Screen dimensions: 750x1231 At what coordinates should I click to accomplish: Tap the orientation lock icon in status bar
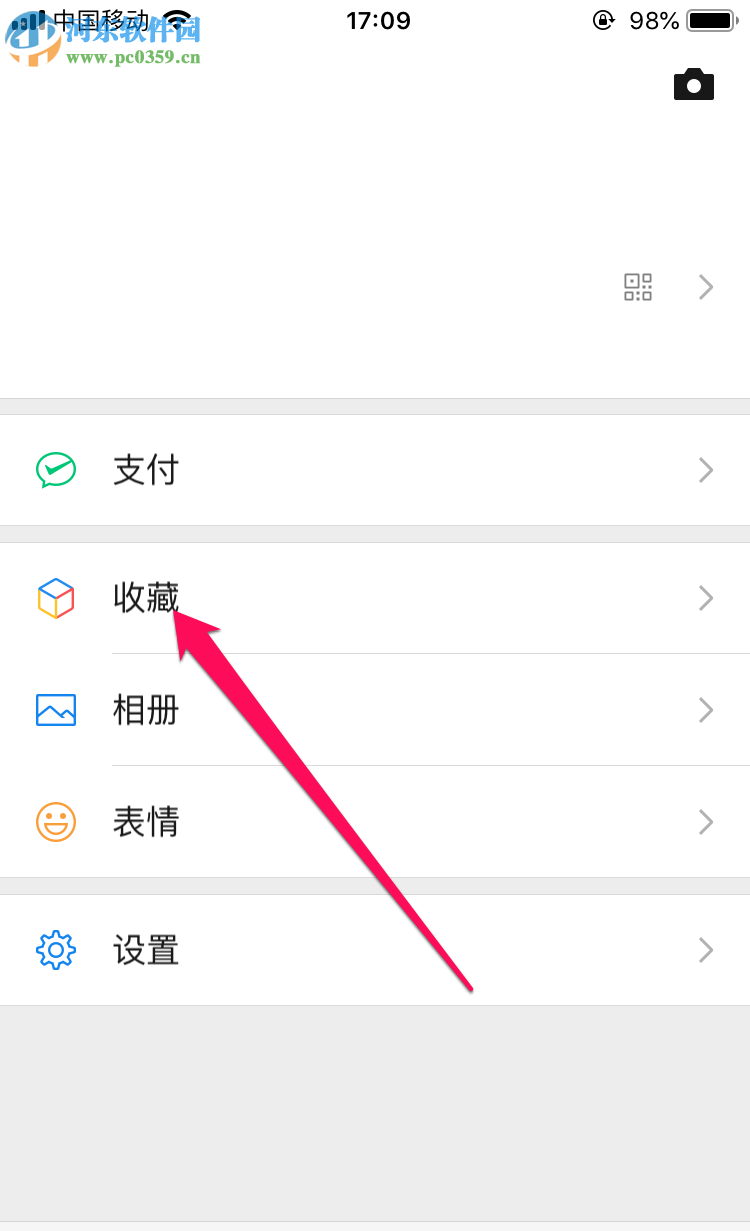pyautogui.click(x=604, y=19)
